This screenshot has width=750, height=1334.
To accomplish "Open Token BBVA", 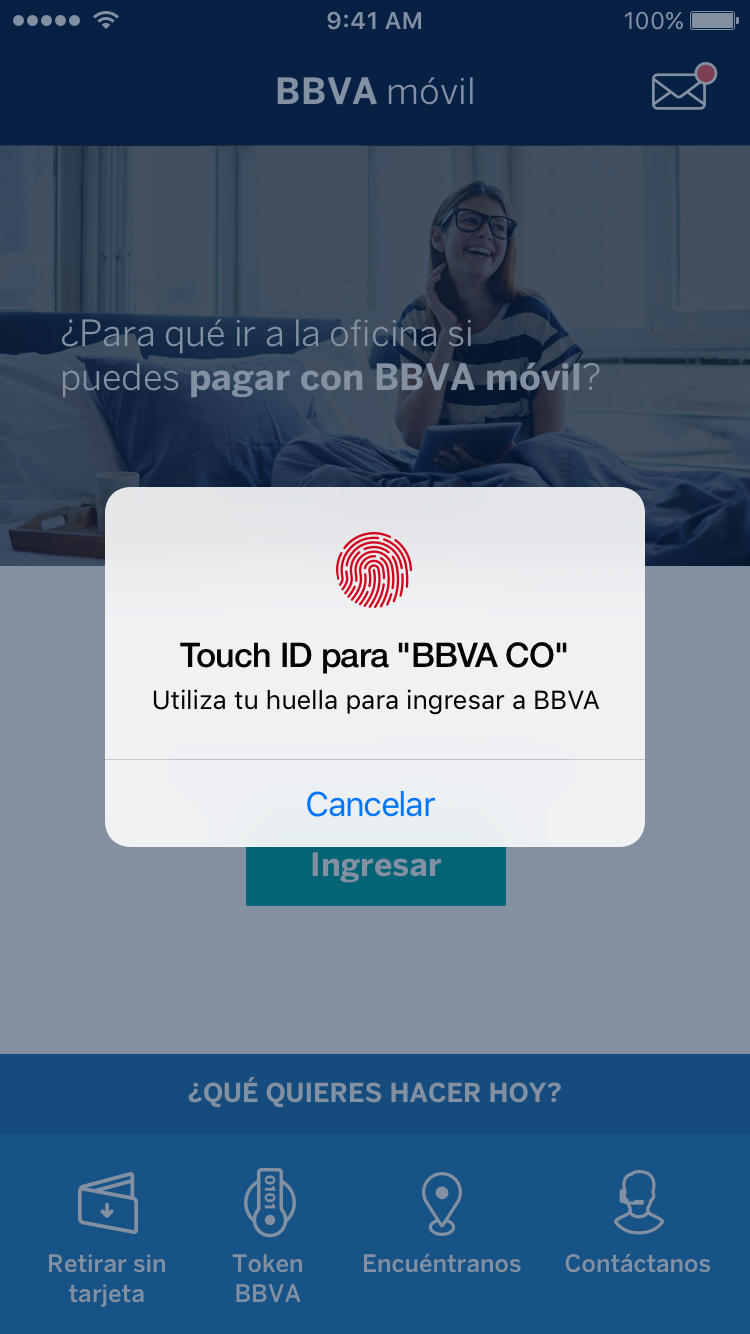I will click(268, 1236).
